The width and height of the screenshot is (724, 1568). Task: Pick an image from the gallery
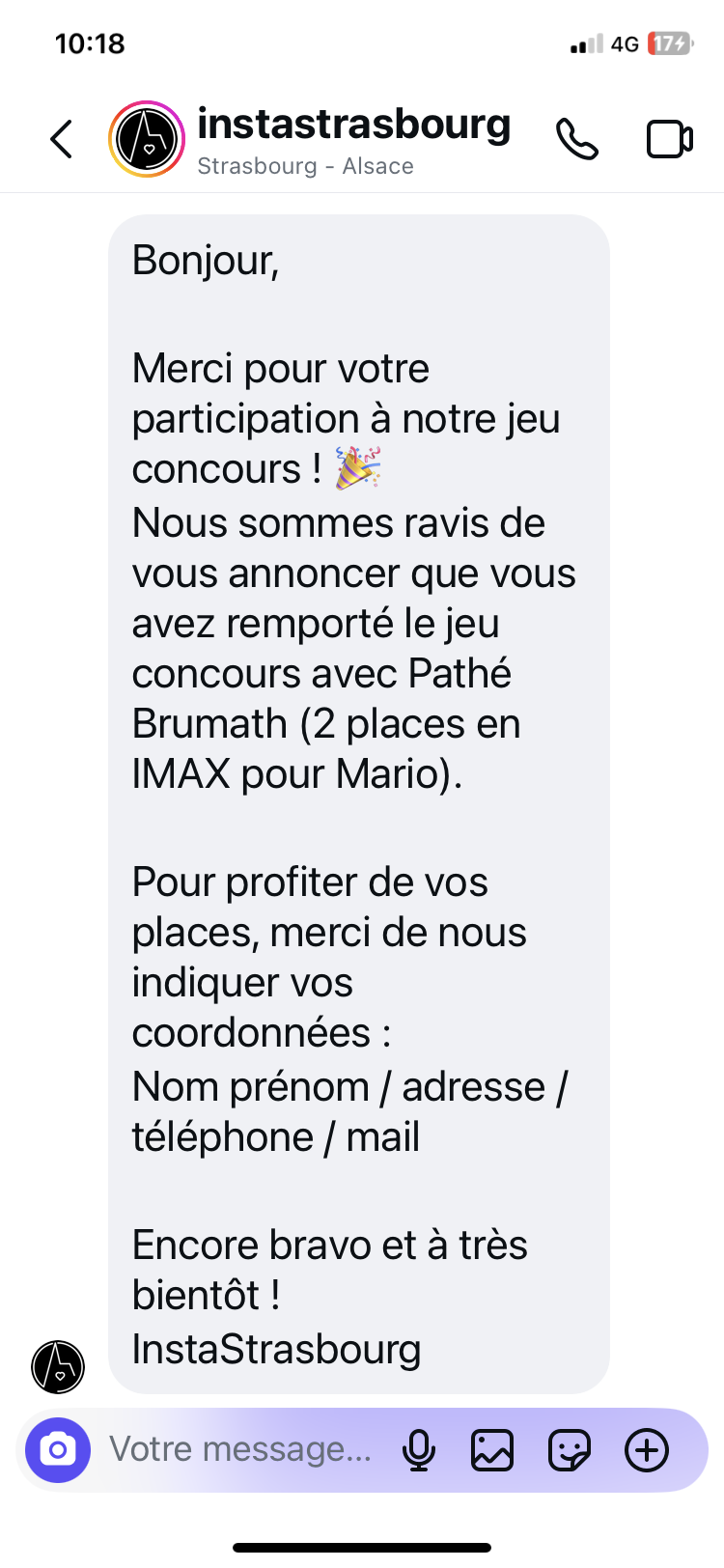492,1449
